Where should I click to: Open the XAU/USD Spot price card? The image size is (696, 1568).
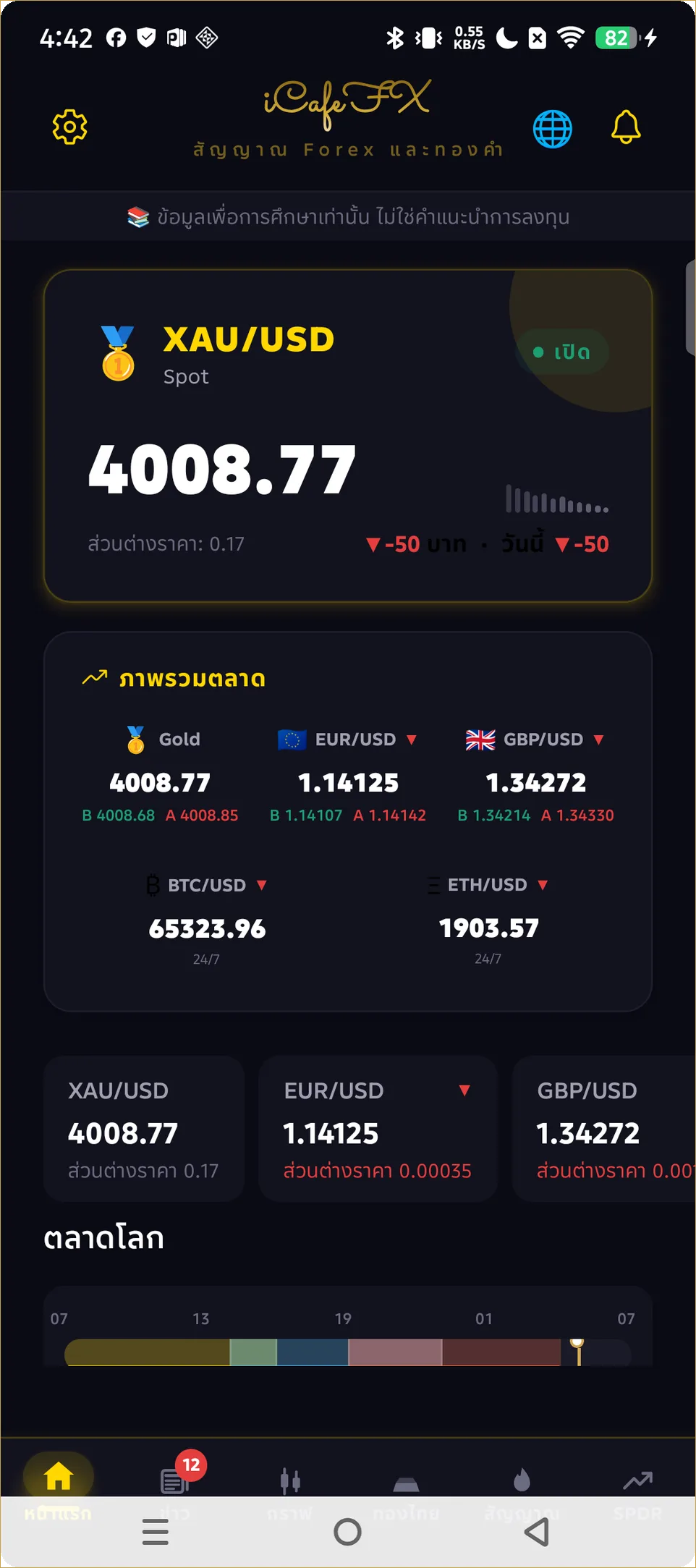pos(348,436)
